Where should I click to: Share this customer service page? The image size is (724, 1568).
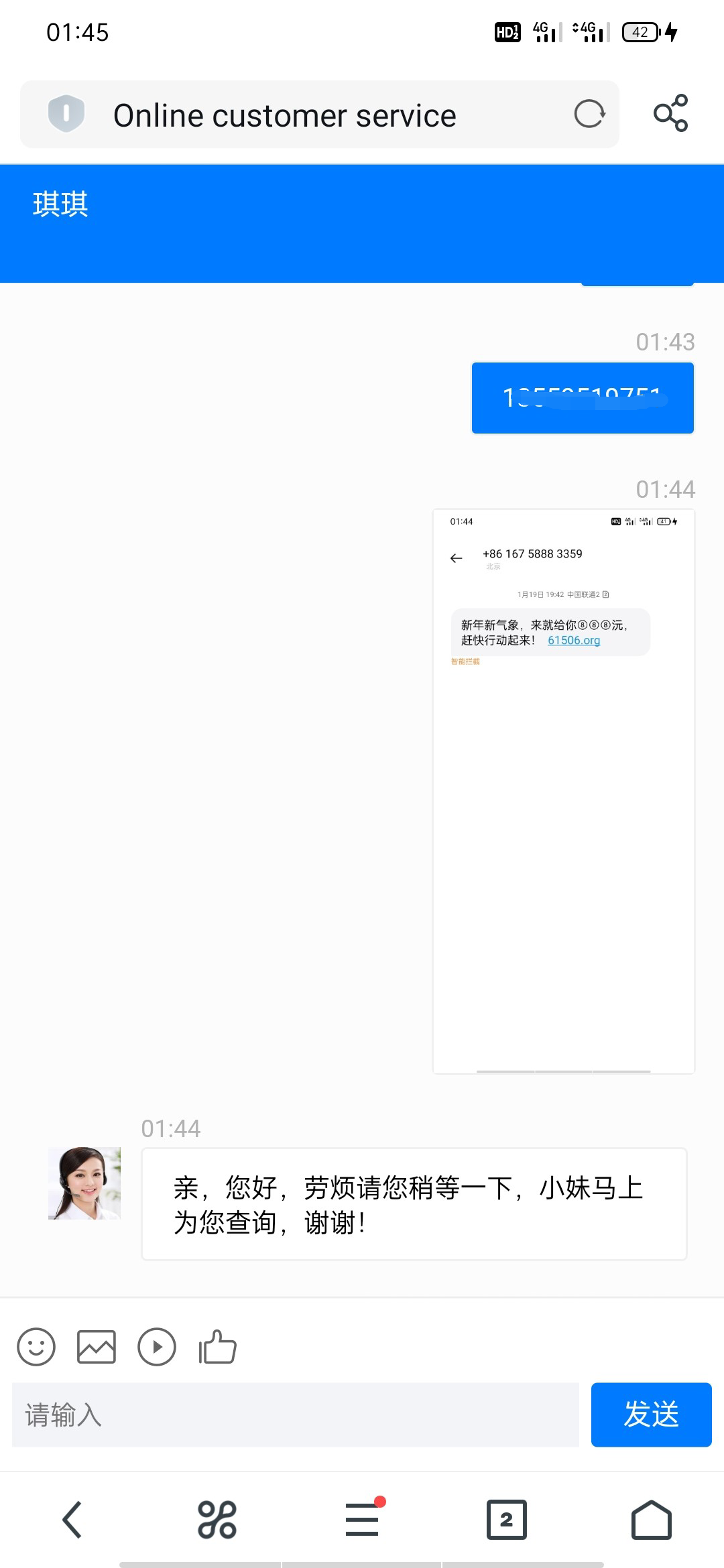[x=670, y=113]
